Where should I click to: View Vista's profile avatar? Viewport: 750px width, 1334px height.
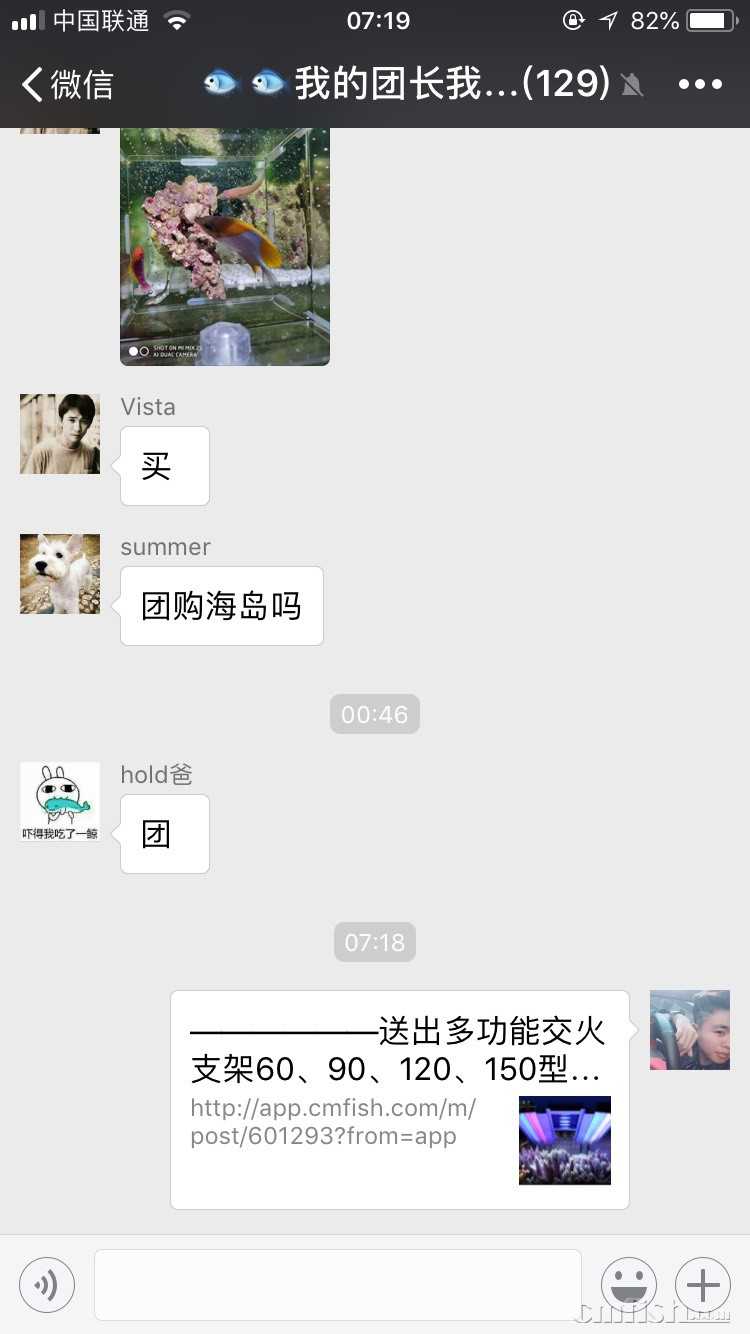point(60,434)
